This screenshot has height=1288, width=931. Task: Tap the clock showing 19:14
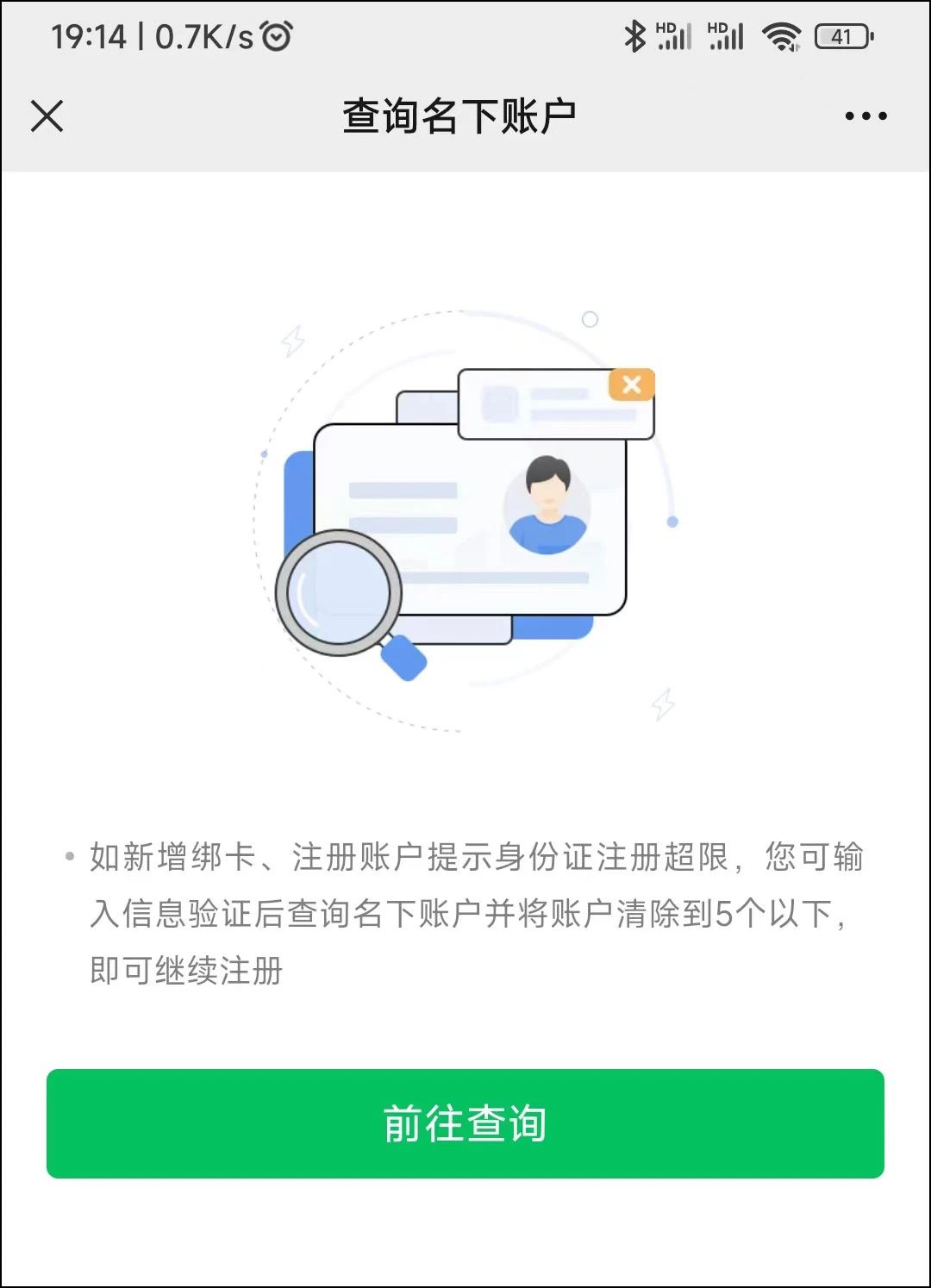[x=87, y=35]
